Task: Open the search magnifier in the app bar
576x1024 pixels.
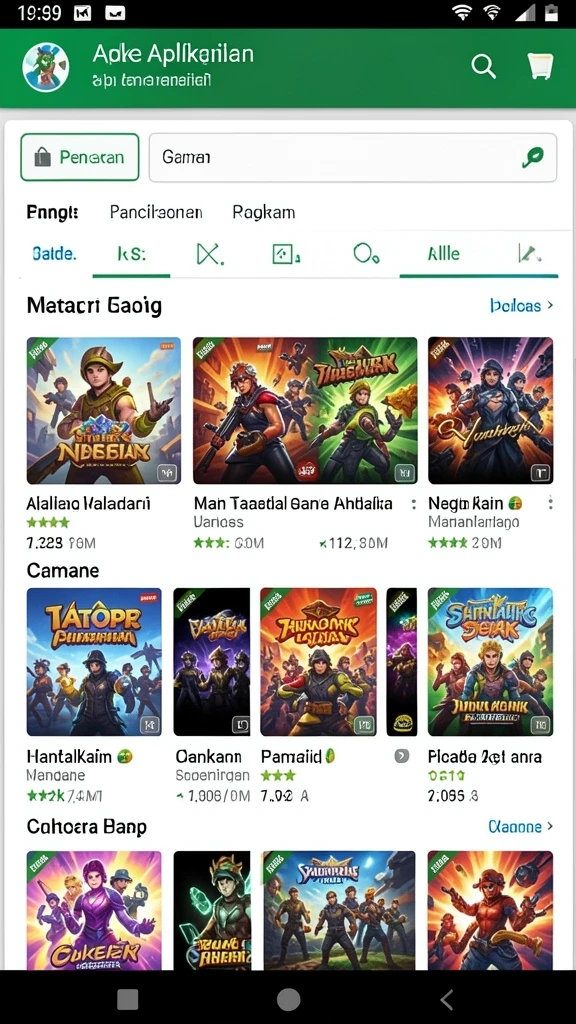Action: tap(483, 67)
